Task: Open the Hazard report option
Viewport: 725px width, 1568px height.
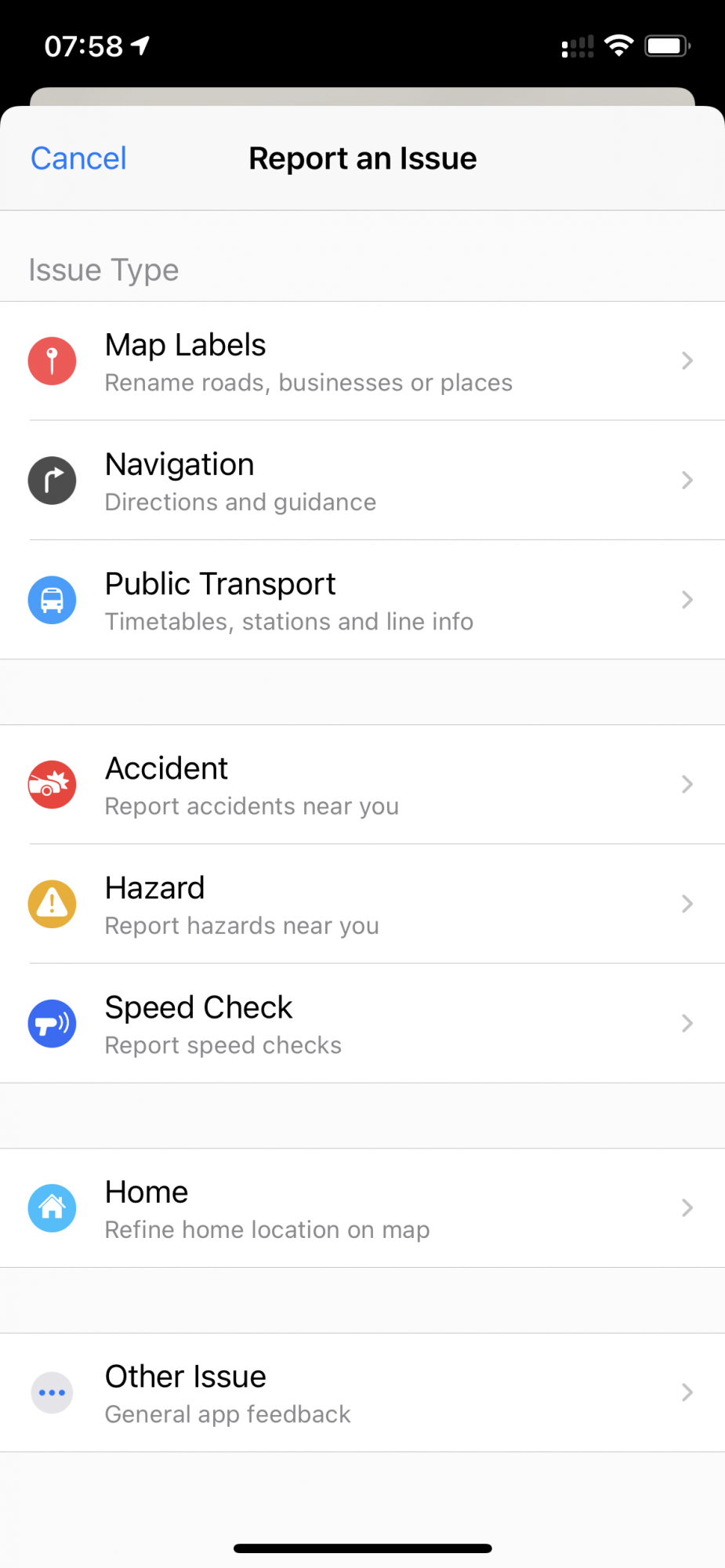Action: click(x=362, y=905)
